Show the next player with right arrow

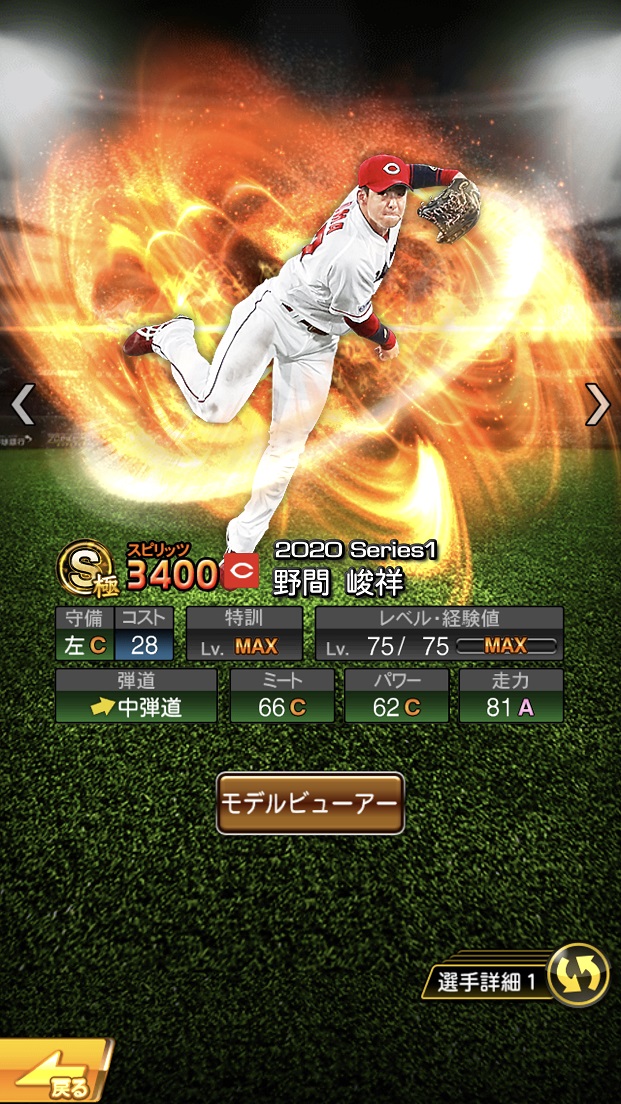(597, 405)
